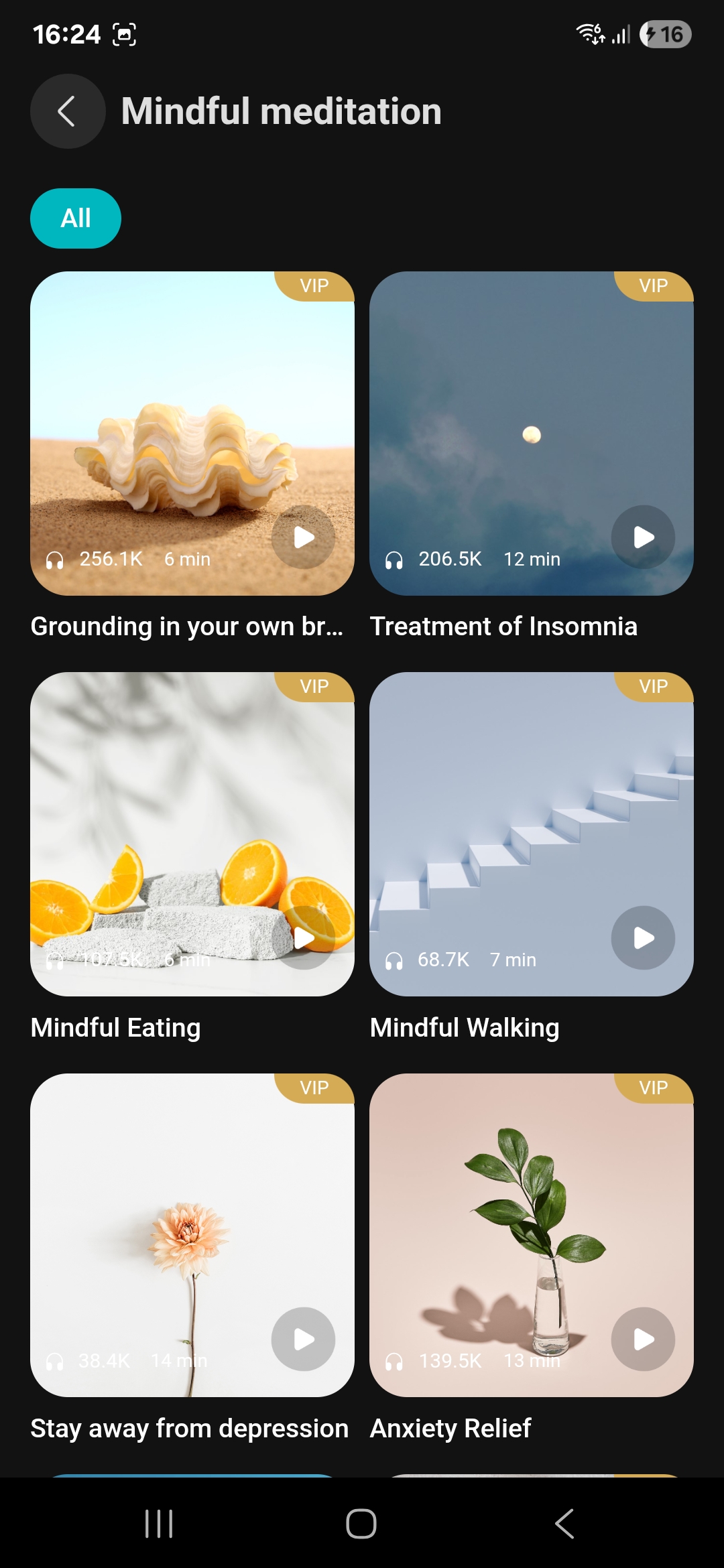The height and width of the screenshot is (1568, 724).
Task: Tap the system home button
Action: (361, 1524)
